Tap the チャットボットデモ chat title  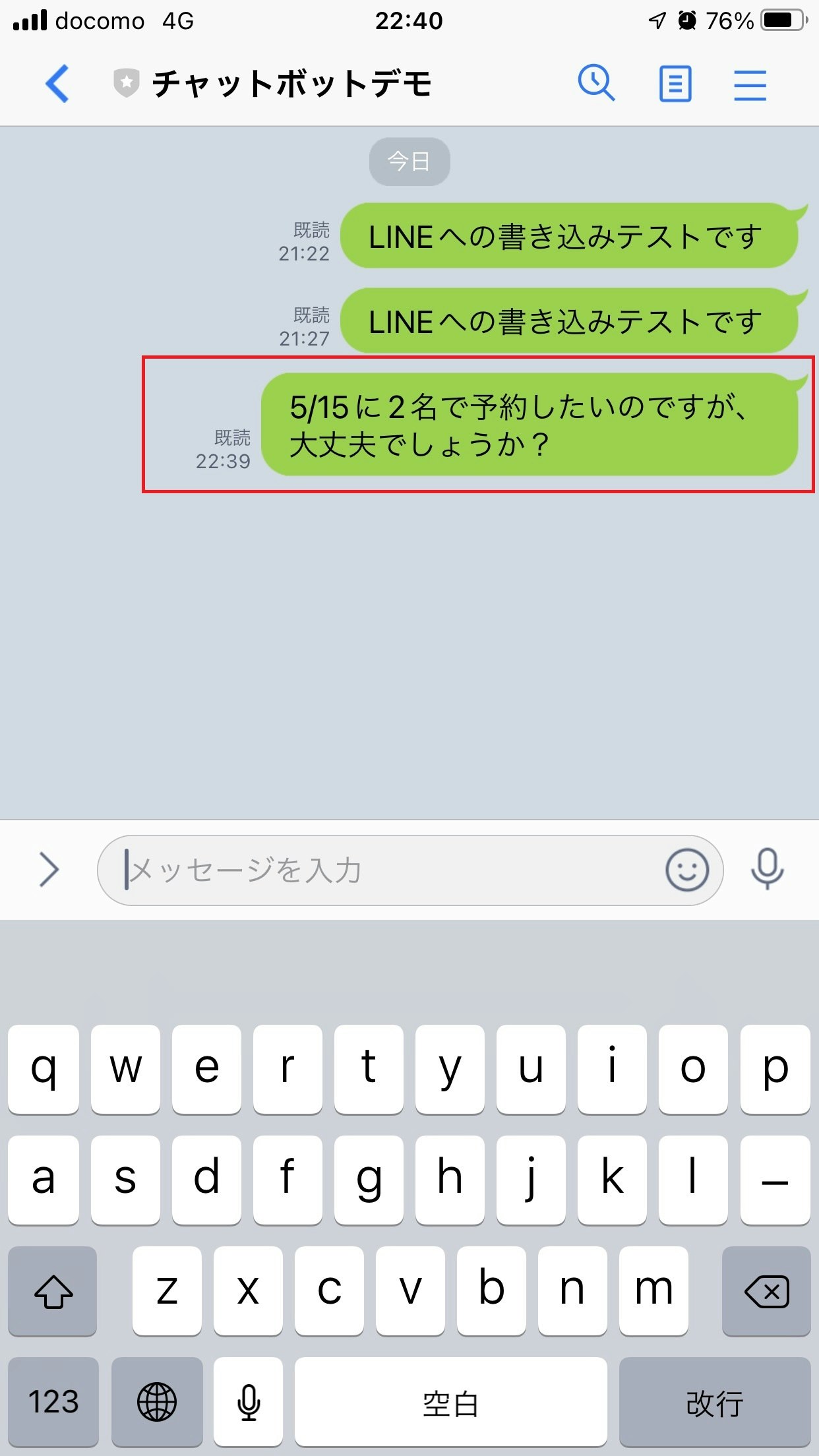[x=292, y=84]
